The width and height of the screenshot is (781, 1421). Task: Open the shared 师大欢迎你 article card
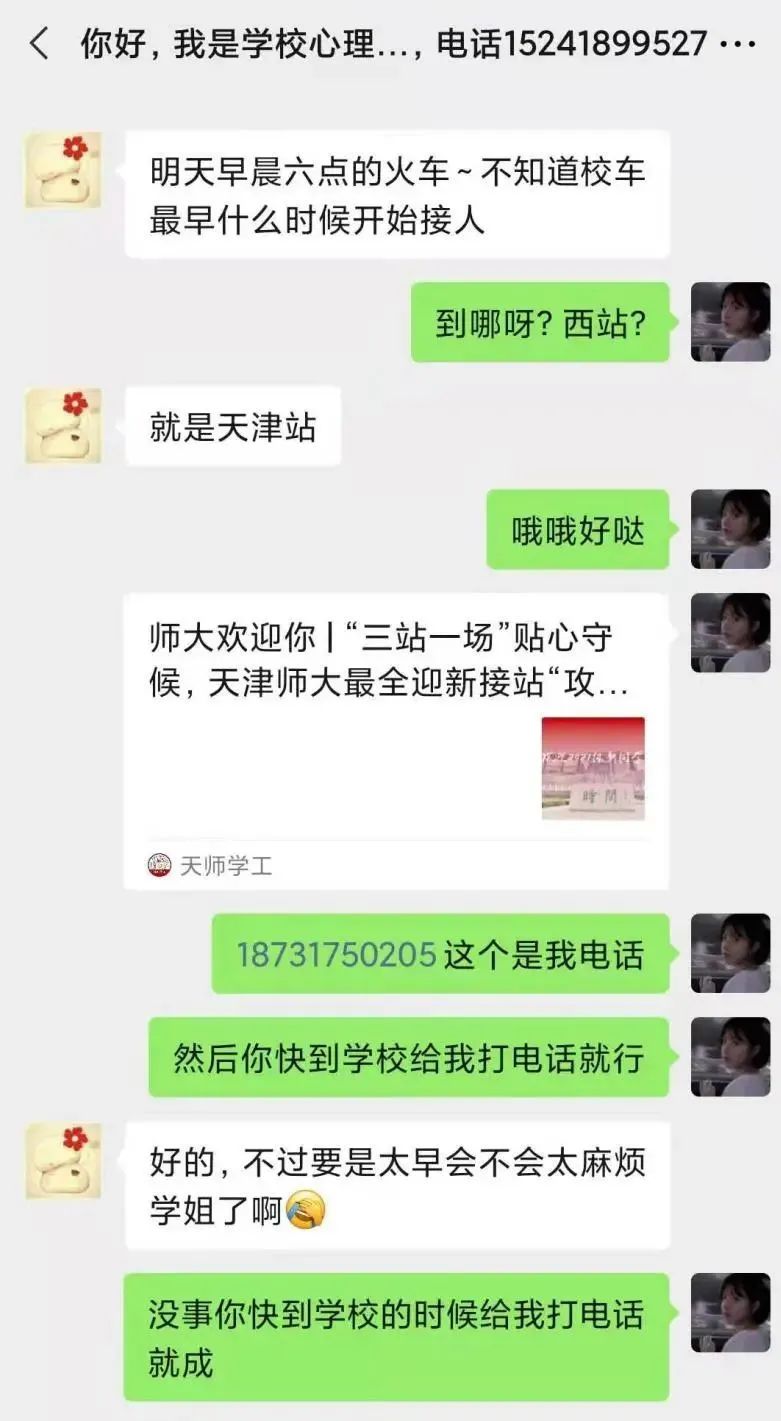(x=396, y=740)
